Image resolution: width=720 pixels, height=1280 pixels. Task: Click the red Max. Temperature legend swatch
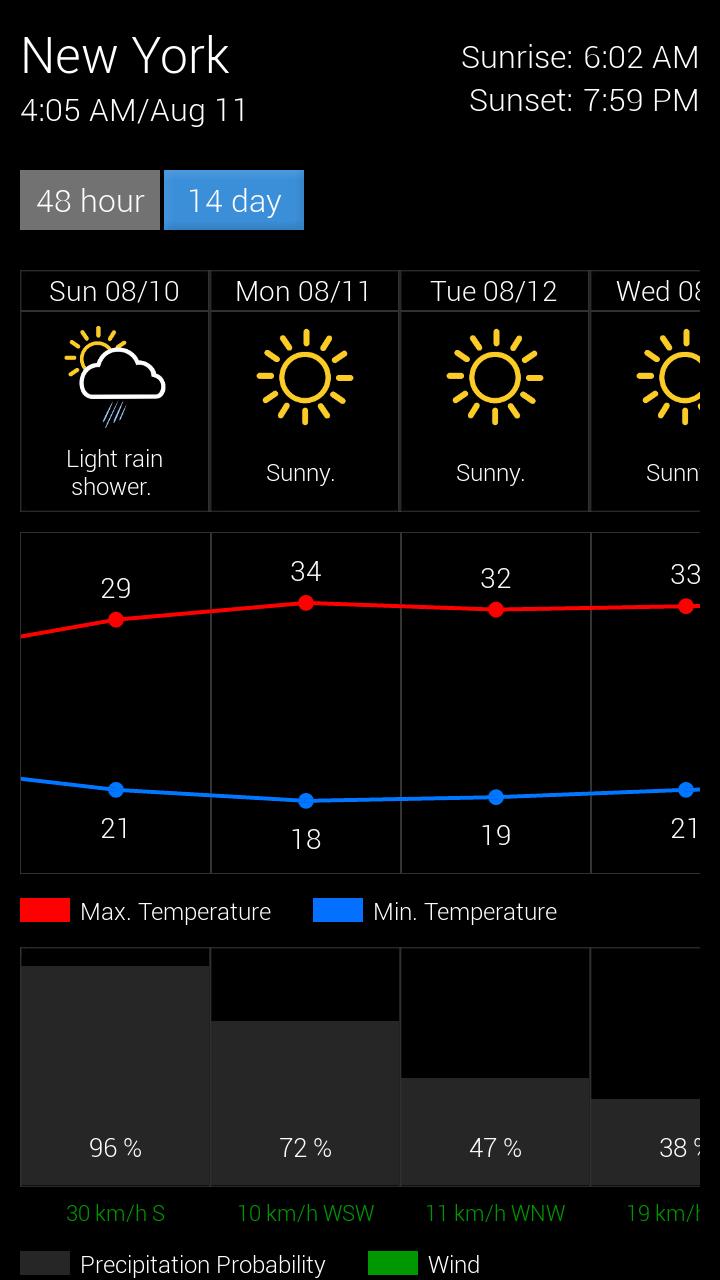tap(43, 911)
